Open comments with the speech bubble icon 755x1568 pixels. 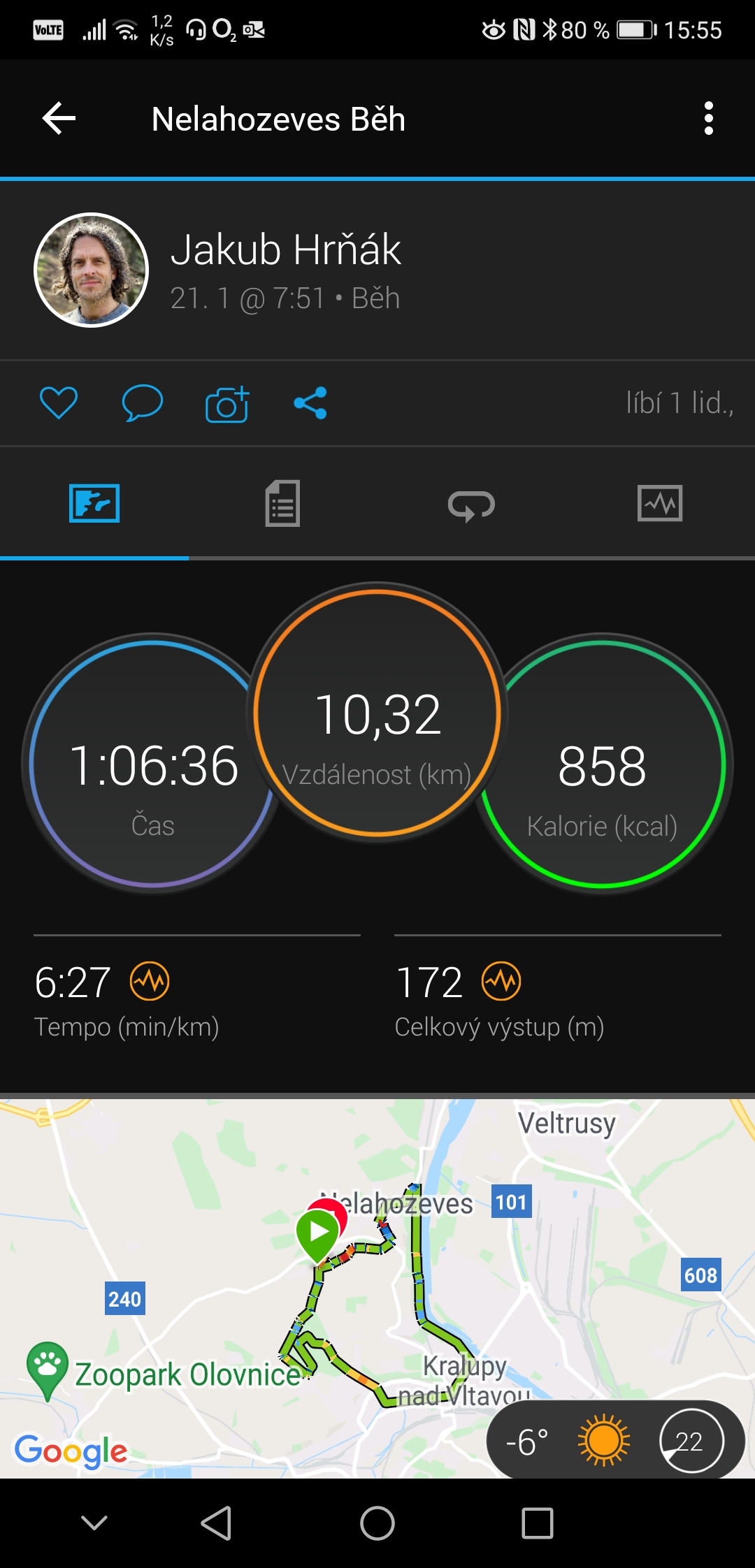(x=143, y=402)
